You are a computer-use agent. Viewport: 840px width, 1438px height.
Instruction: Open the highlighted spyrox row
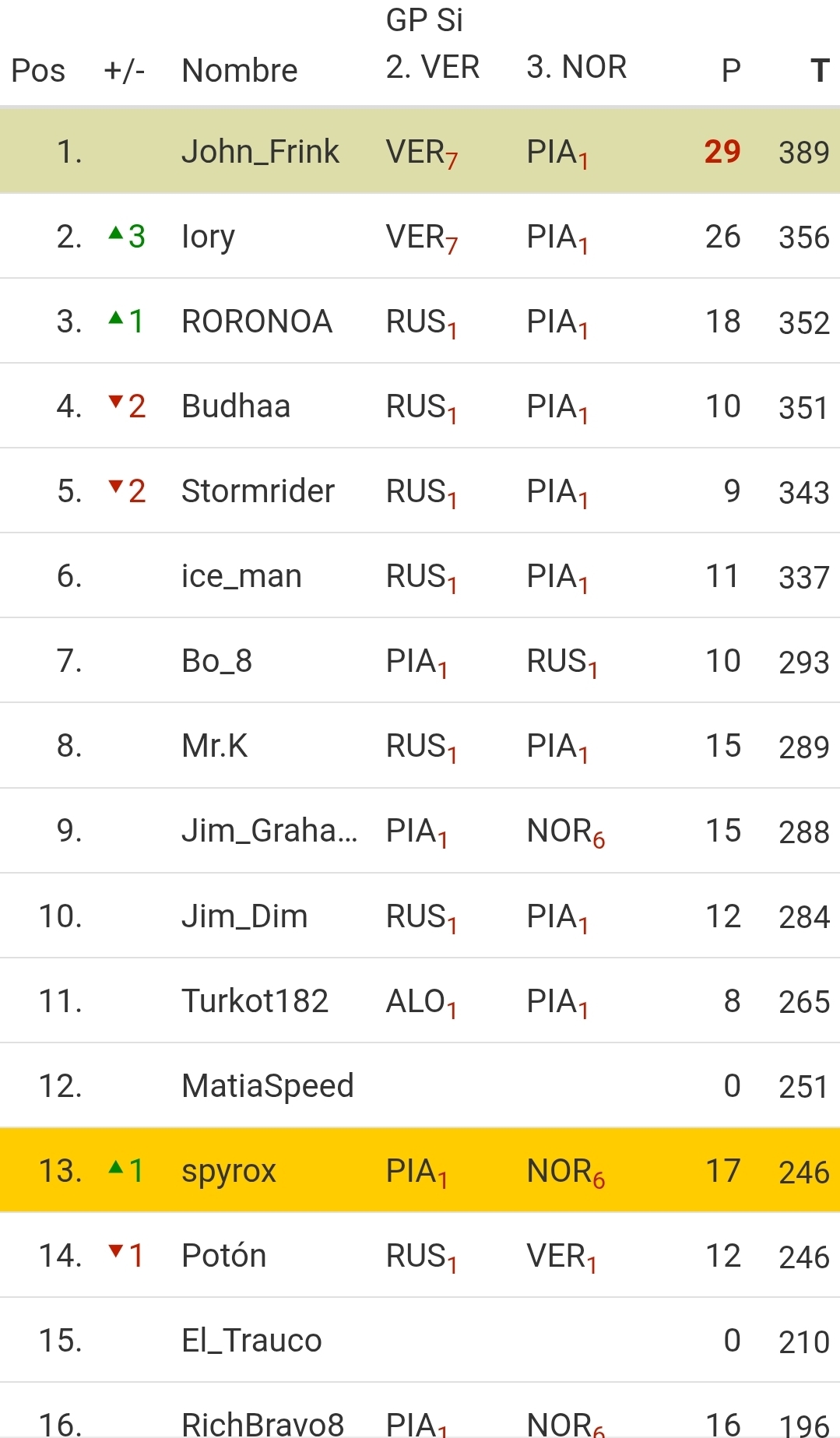point(420,1170)
